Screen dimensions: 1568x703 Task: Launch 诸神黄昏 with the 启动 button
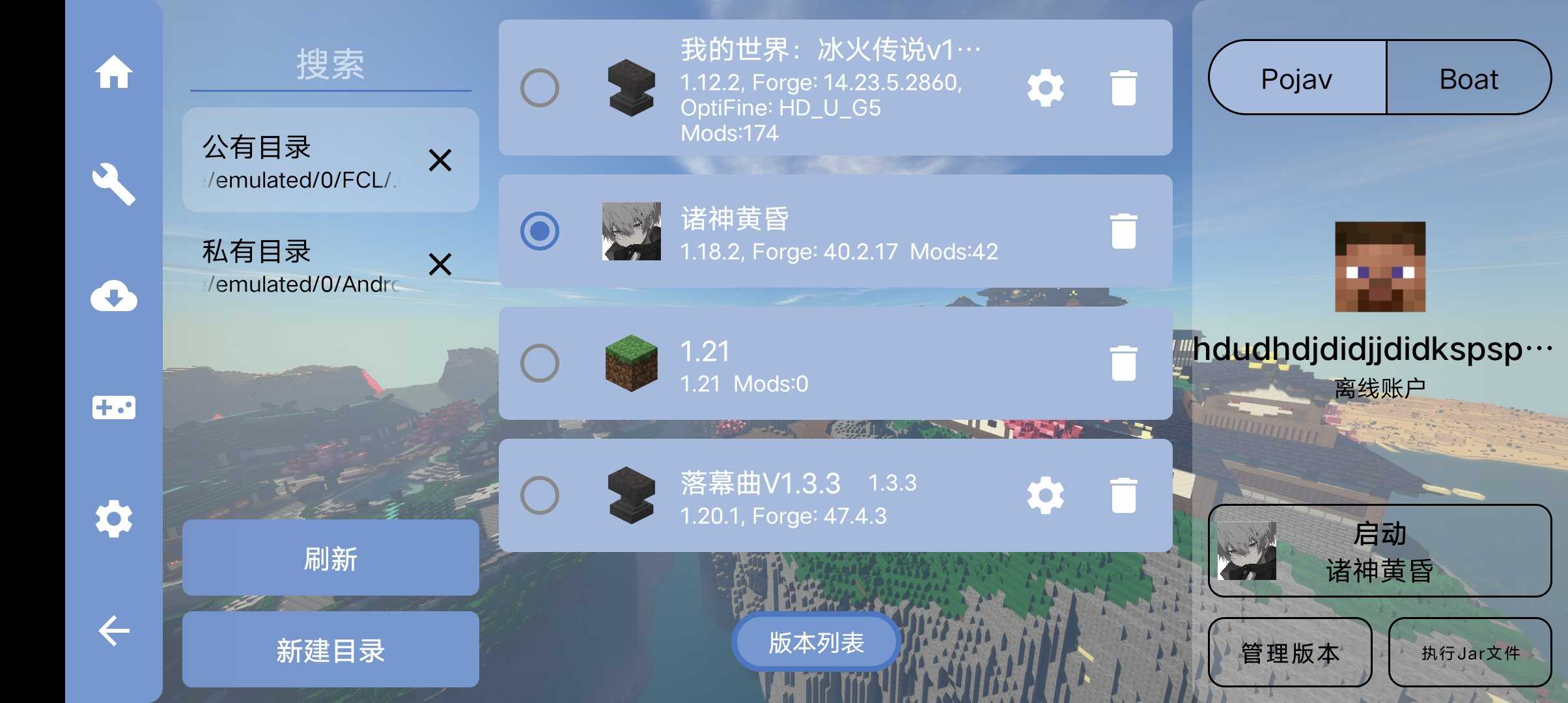click(x=1379, y=551)
